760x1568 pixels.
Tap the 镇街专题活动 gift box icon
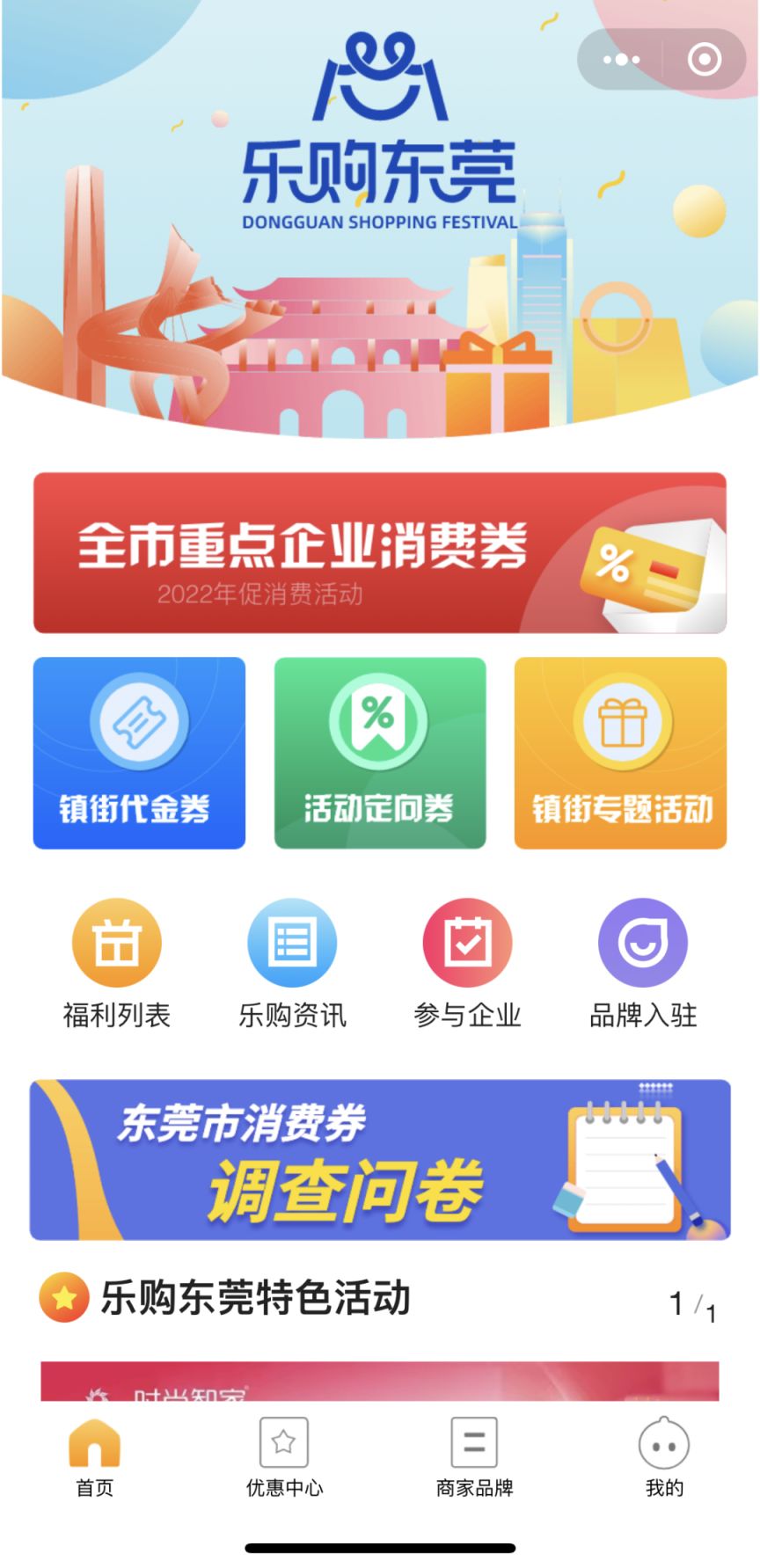click(x=621, y=750)
